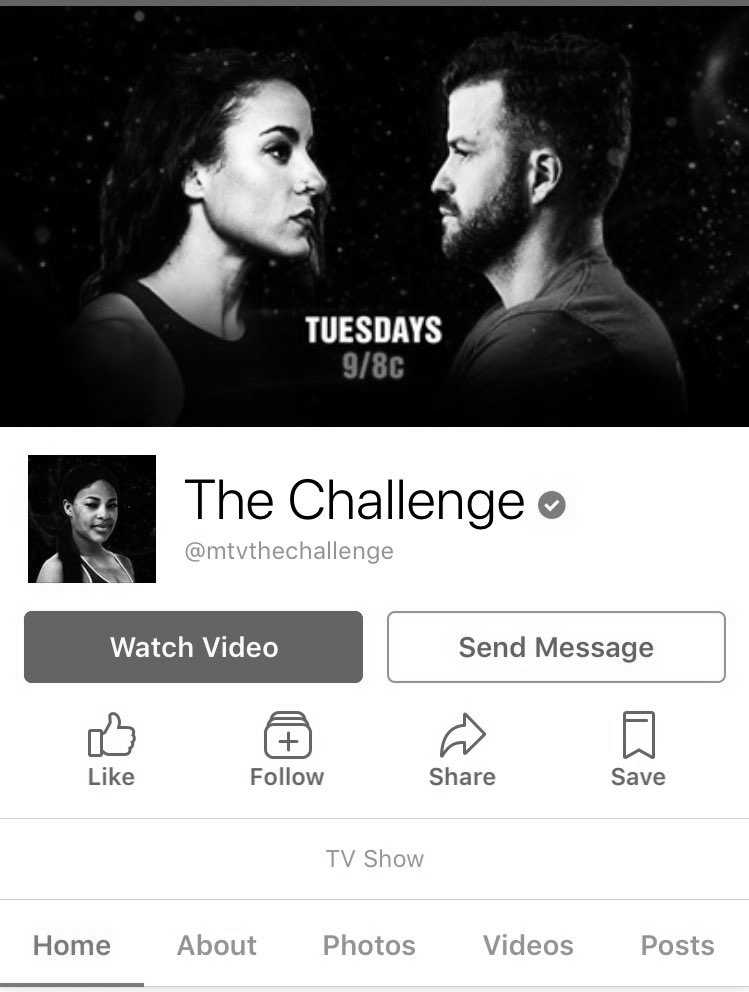Screen dimensions: 749x992
Task: View the Tuesdays 9/8c cover photo
Action: click(x=374, y=215)
